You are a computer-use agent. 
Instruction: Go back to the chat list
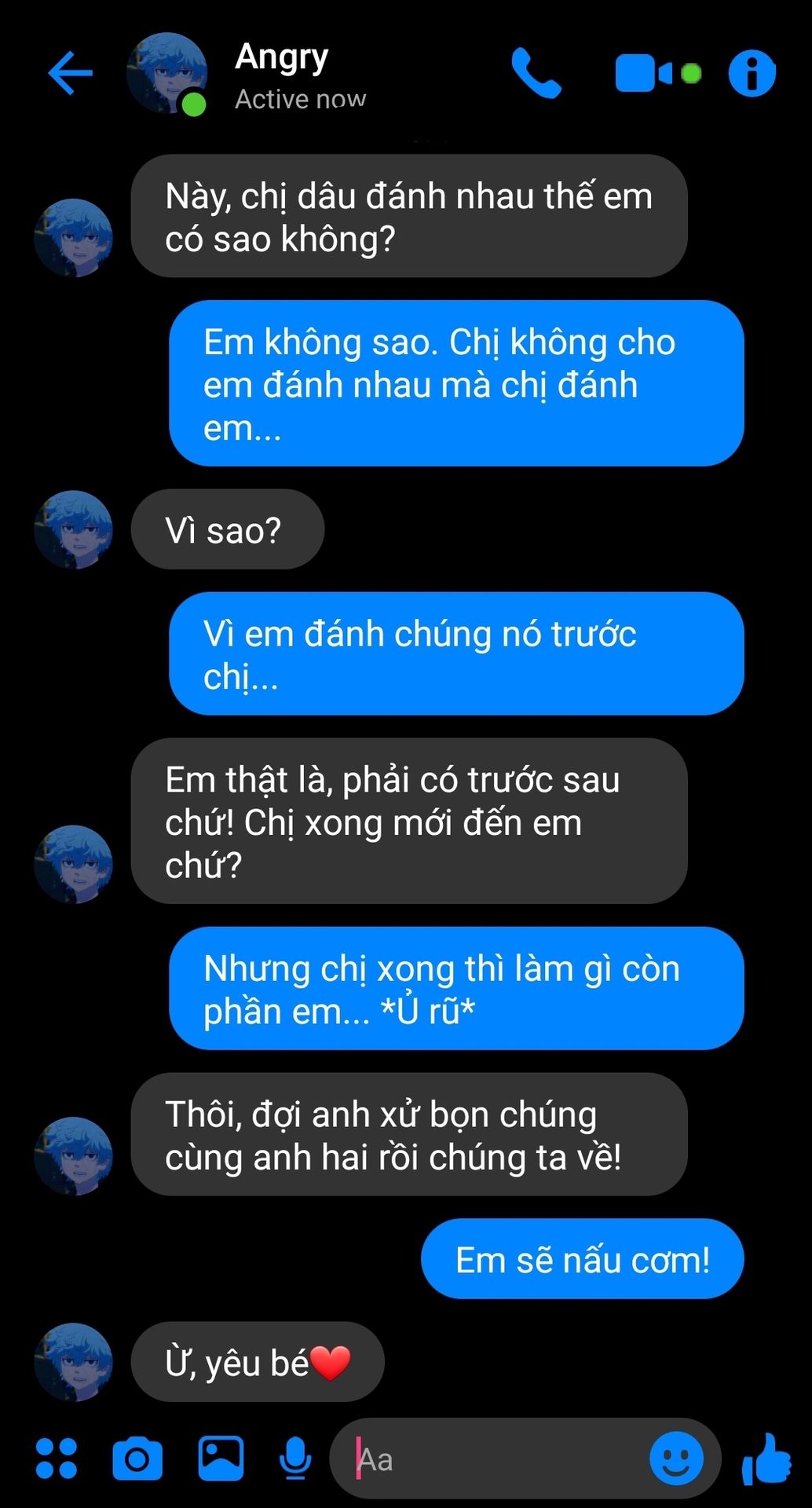(x=70, y=73)
